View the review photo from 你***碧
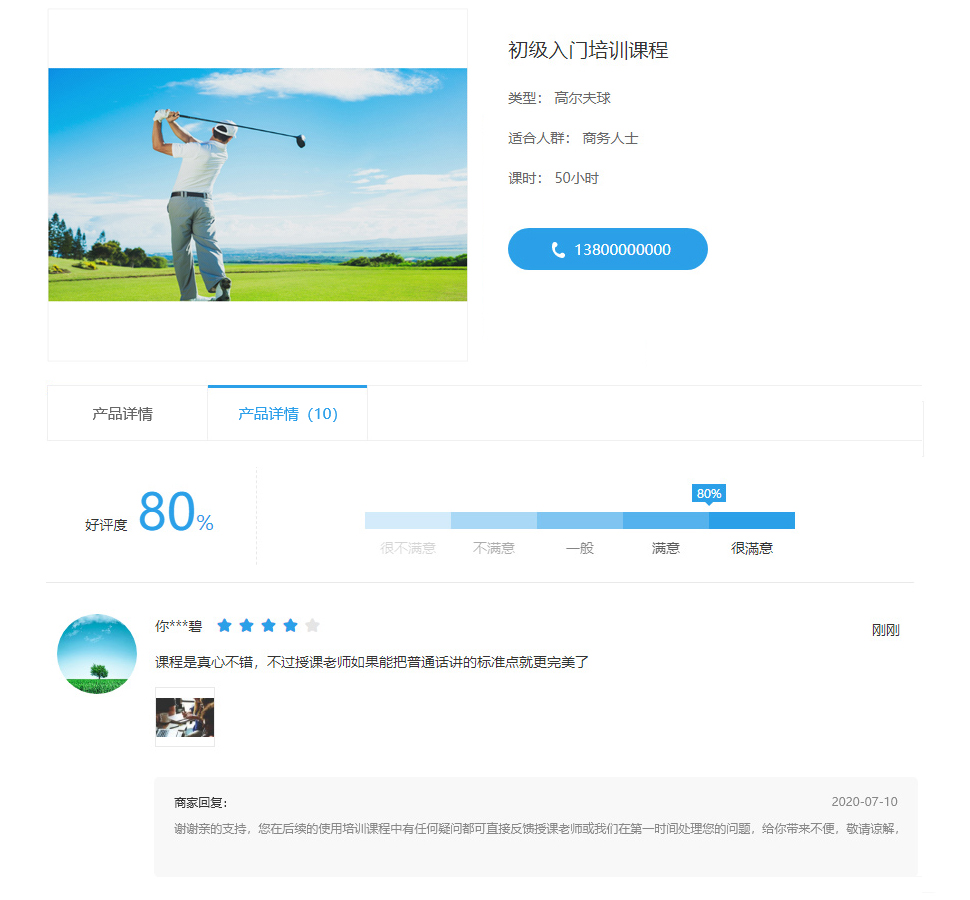The image size is (970, 900). click(185, 717)
